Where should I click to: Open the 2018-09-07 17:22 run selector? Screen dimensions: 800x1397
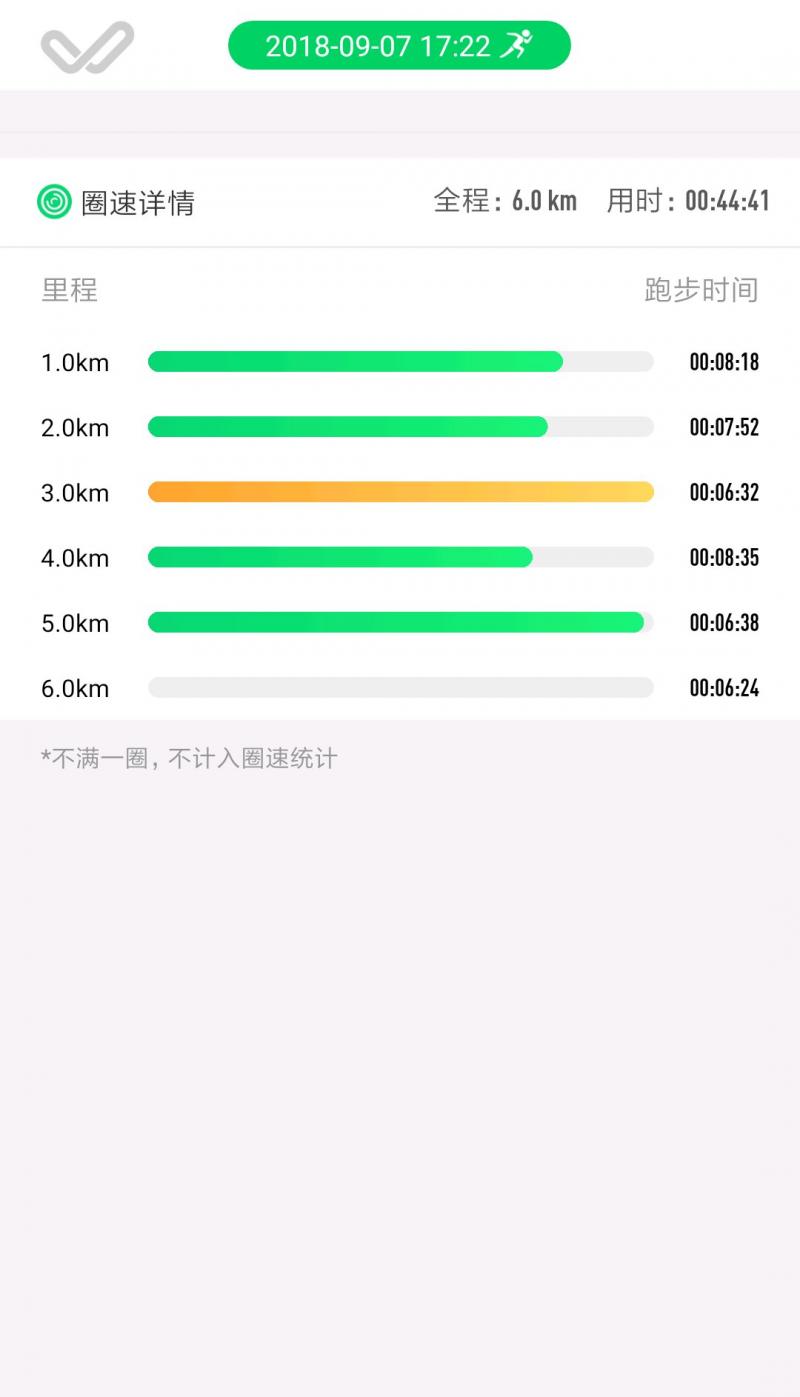[399, 46]
